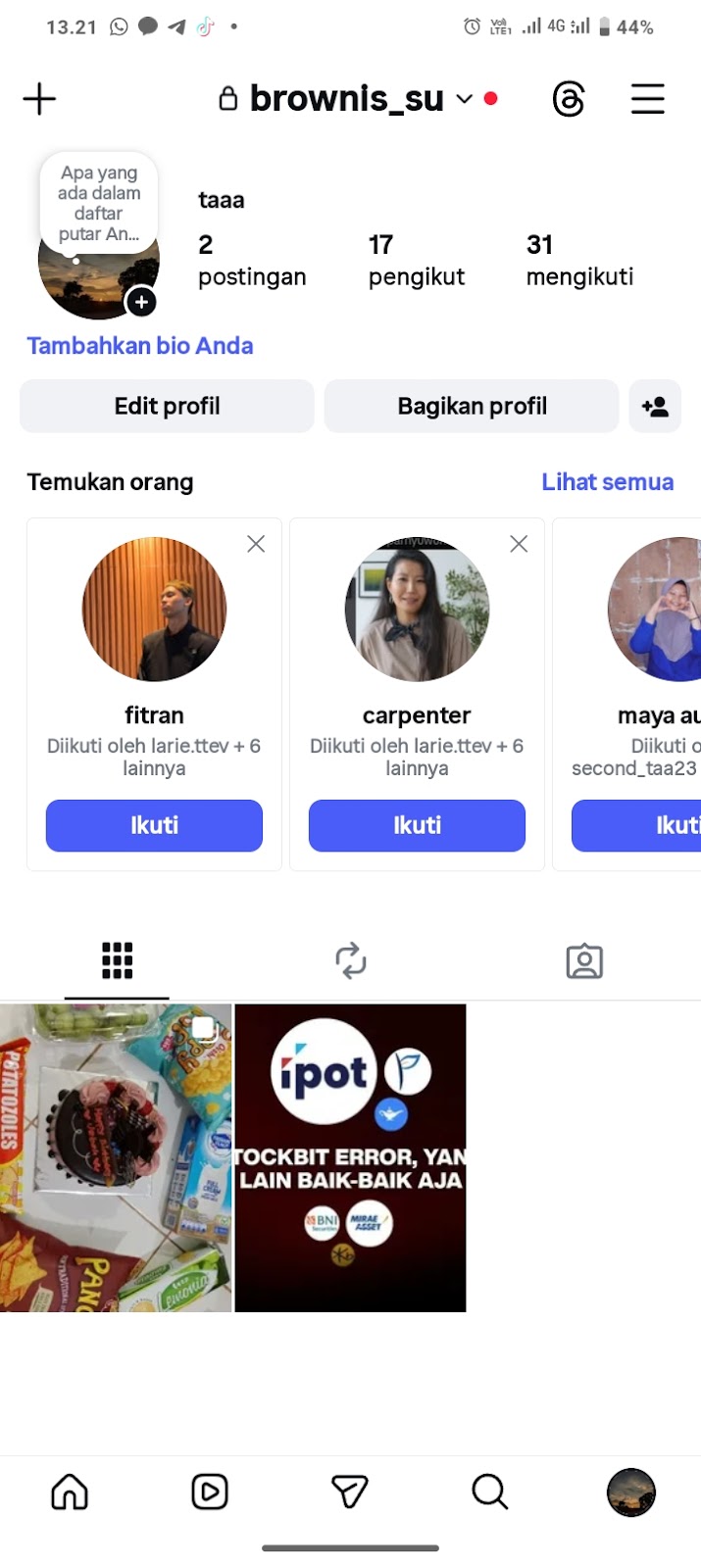Open the hamburger menu
Screen dimensions: 701x1568
(647, 99)
